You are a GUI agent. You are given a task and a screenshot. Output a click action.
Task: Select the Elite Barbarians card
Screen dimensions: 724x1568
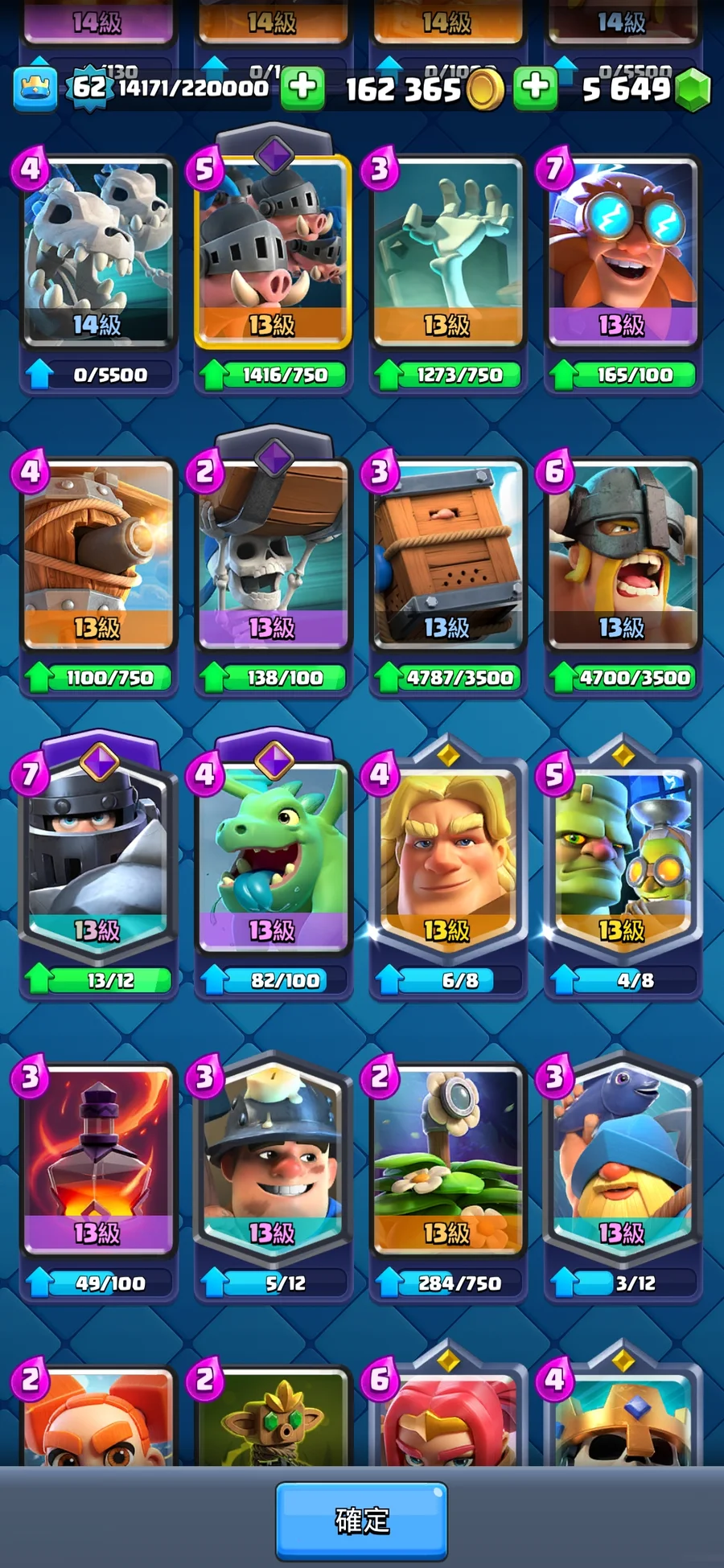pyautogui.click(x=622, y=555)
